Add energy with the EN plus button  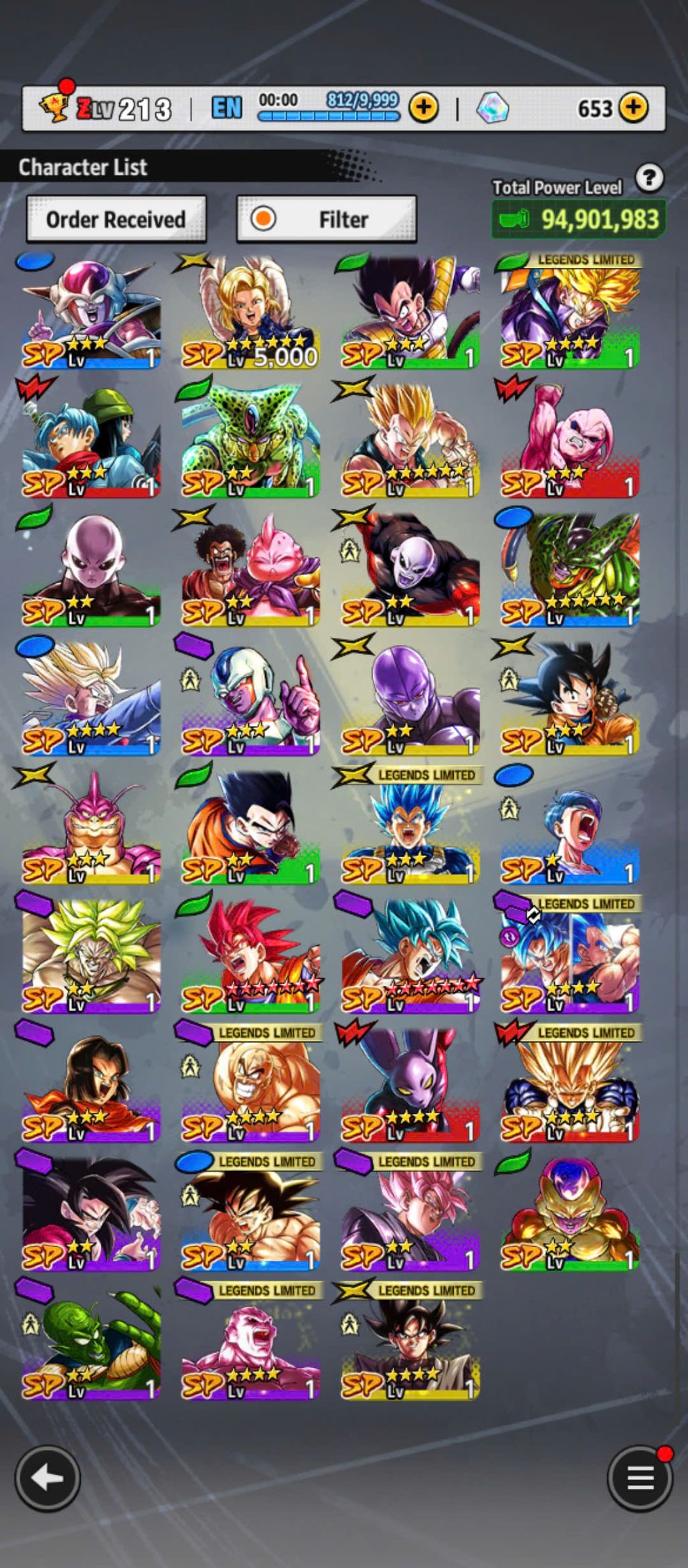click(423, 108)
